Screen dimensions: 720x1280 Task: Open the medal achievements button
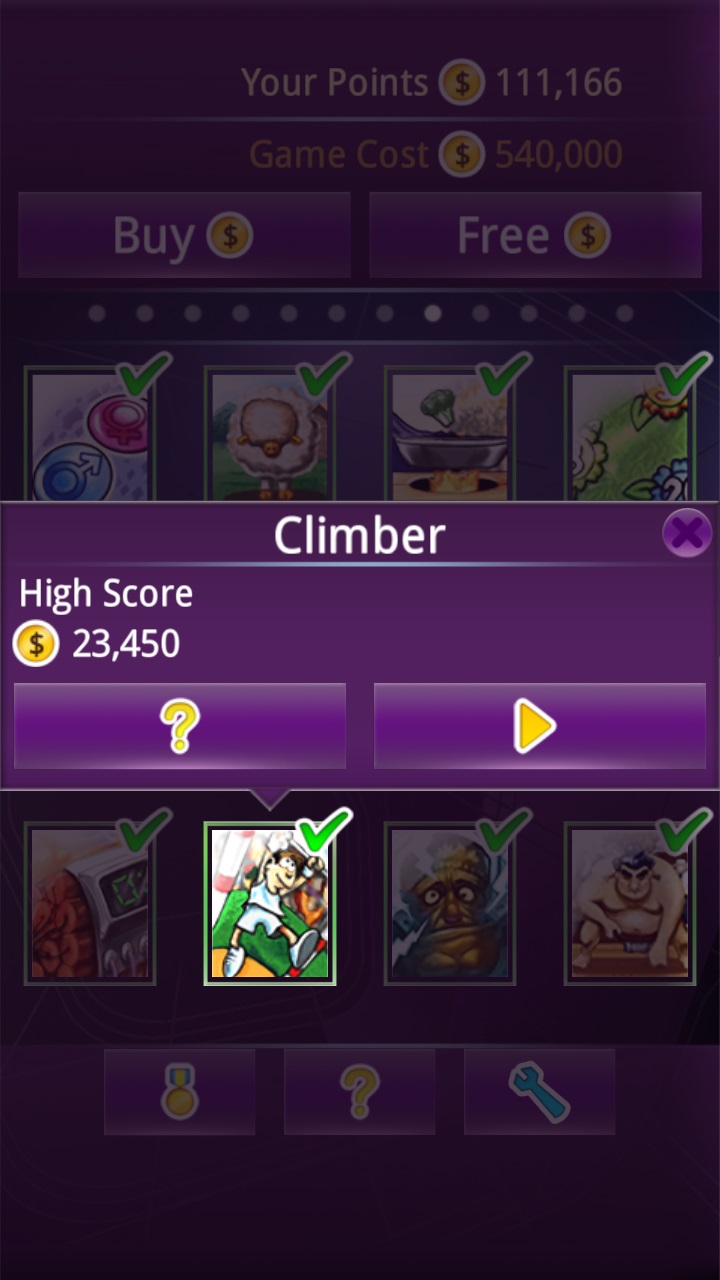[180, 1091]
